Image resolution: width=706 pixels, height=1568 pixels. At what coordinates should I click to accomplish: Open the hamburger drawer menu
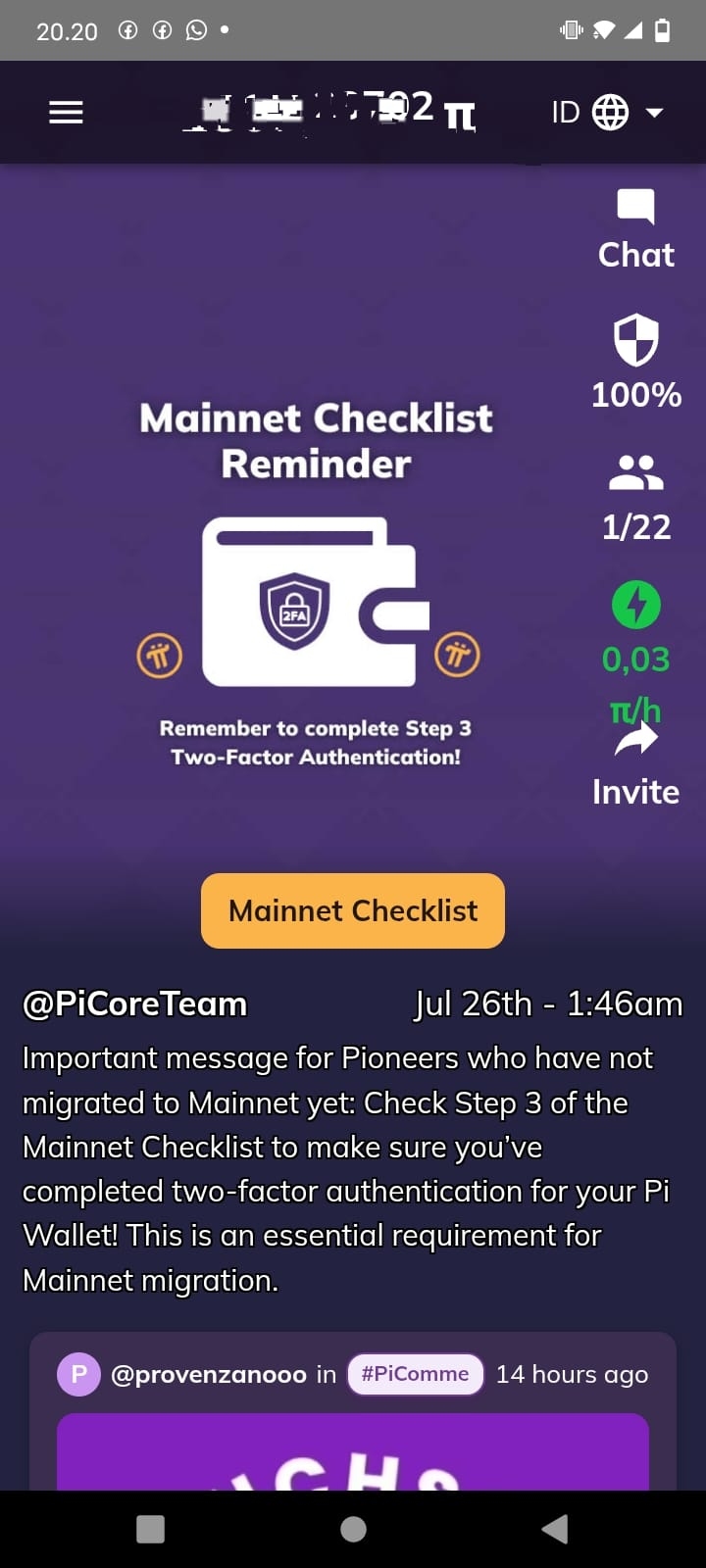66,113
